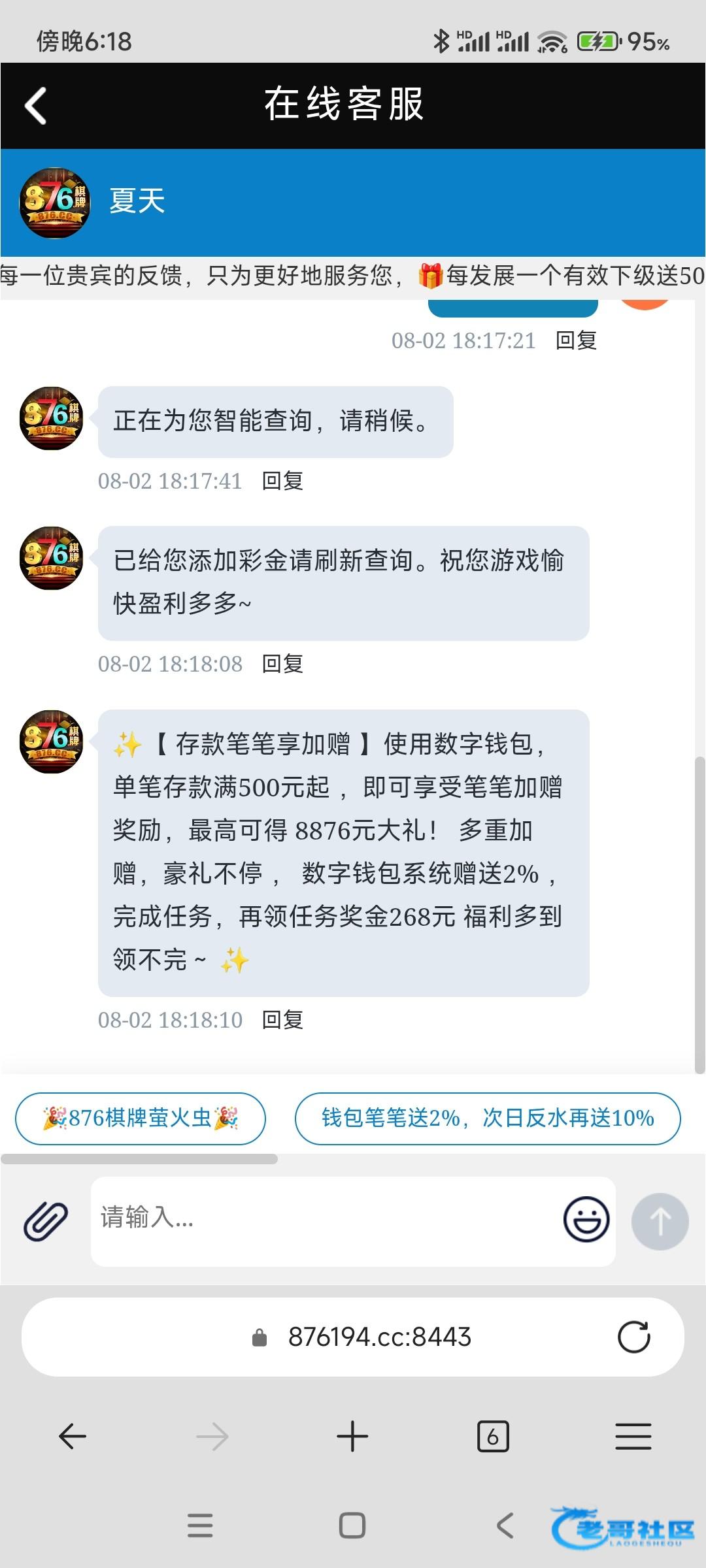Tap 回复 under the 18:18:10 message
This screenshot has height=1568, width=706.
click(x=282, y=1020)
